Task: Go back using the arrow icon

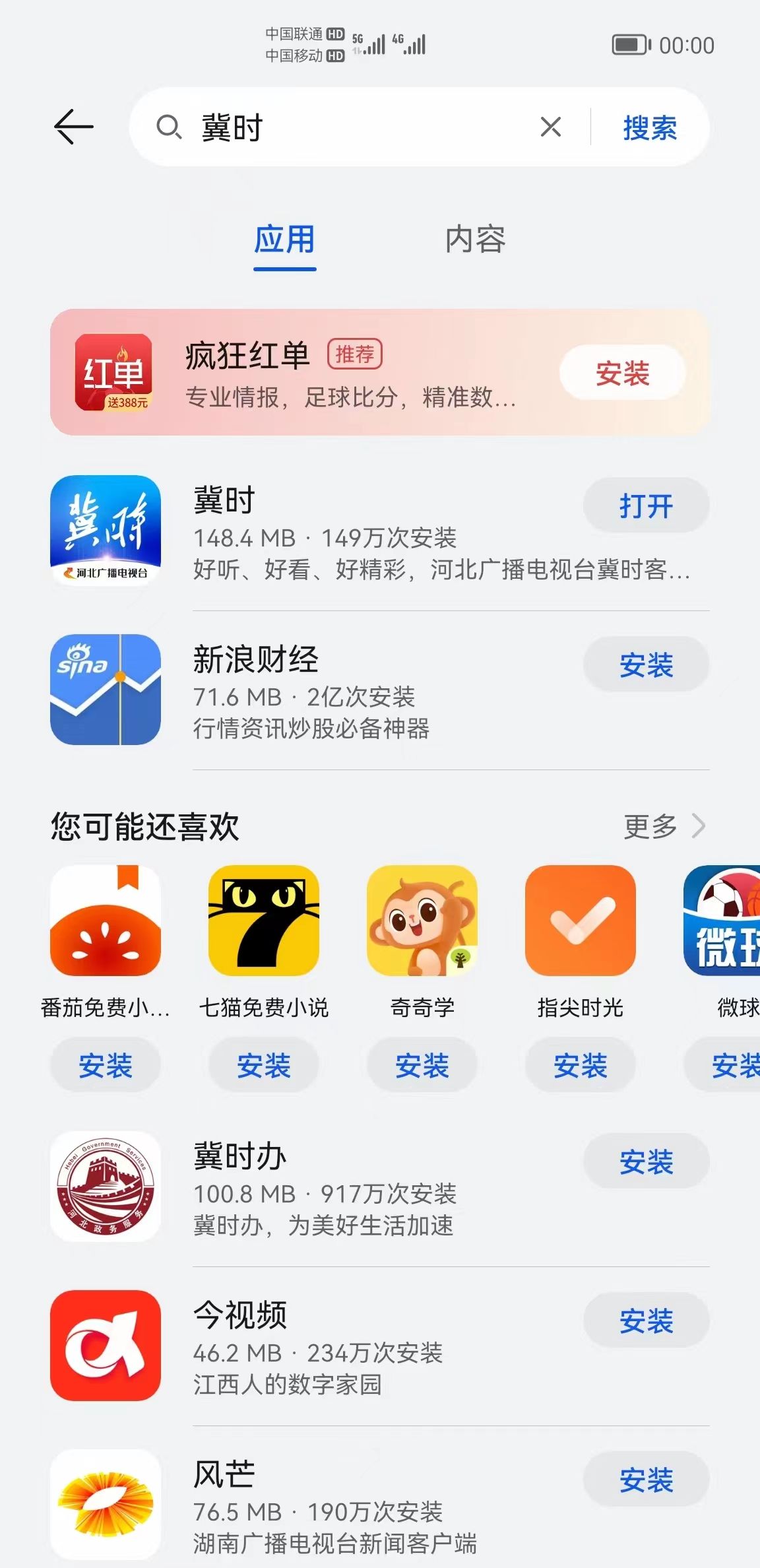Action: [x=73, y=127]
